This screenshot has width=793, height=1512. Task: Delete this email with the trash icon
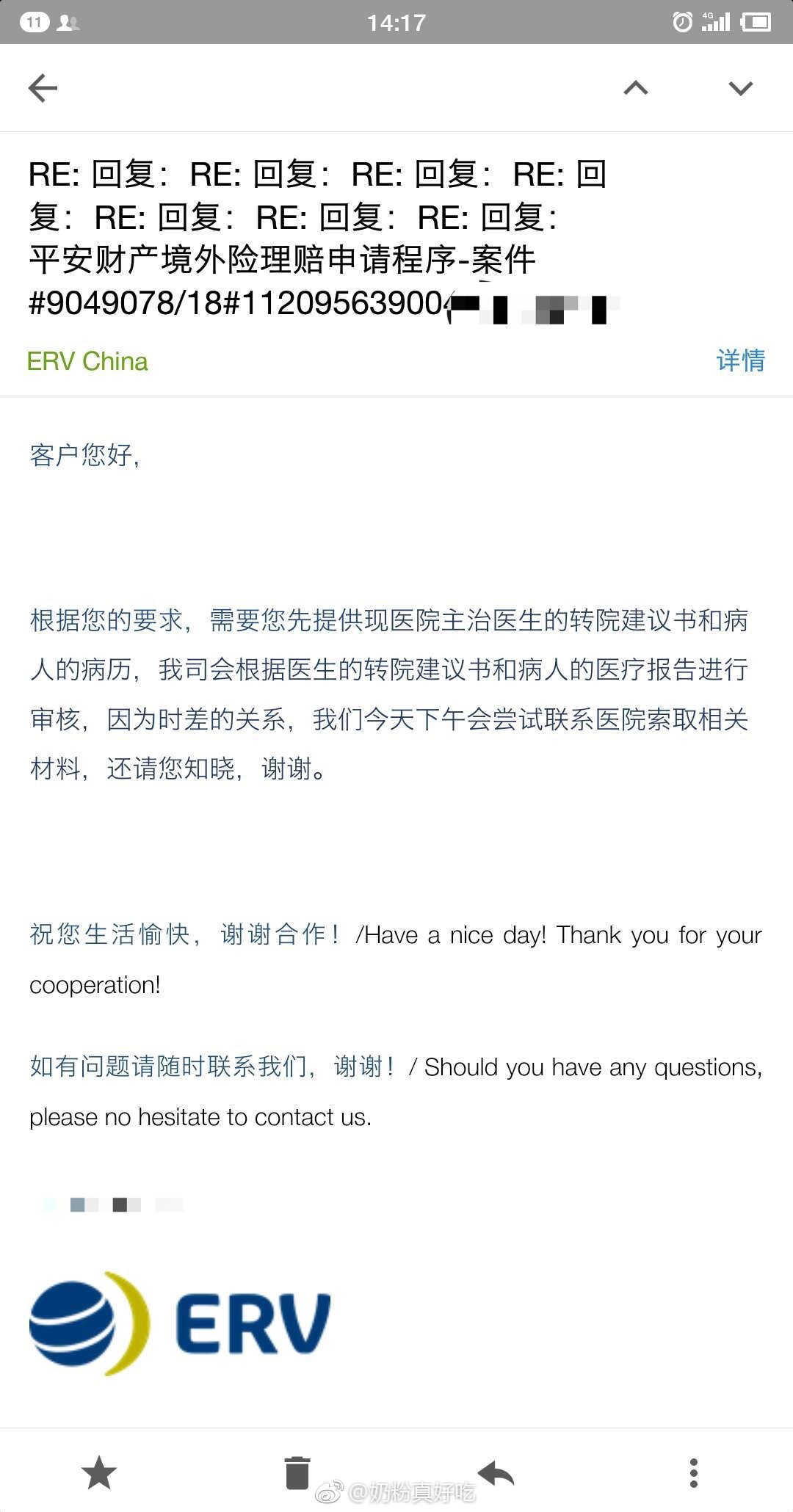(x=297, y=1472)
